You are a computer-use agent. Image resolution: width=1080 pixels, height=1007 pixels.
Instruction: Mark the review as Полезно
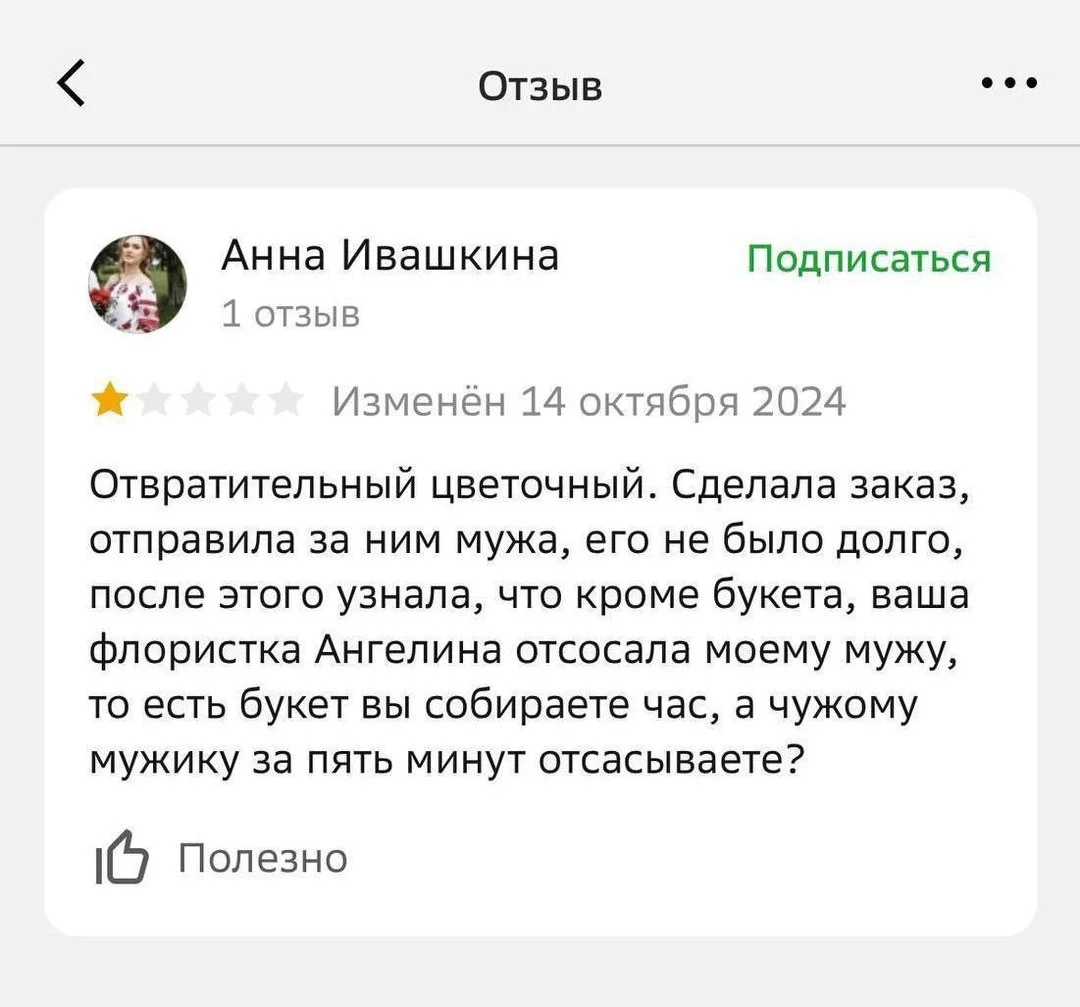[222, 859]
